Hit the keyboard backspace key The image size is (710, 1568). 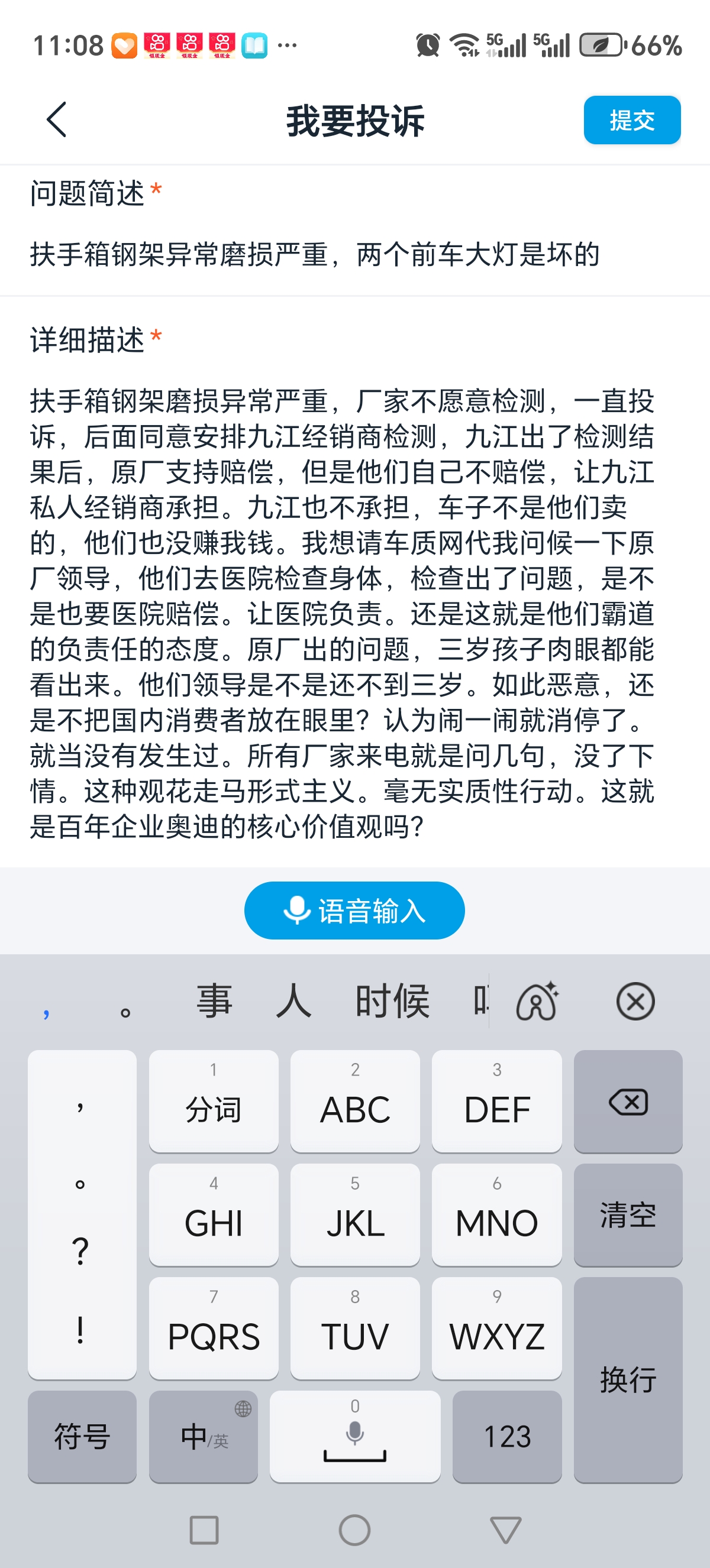(628, 1102)
